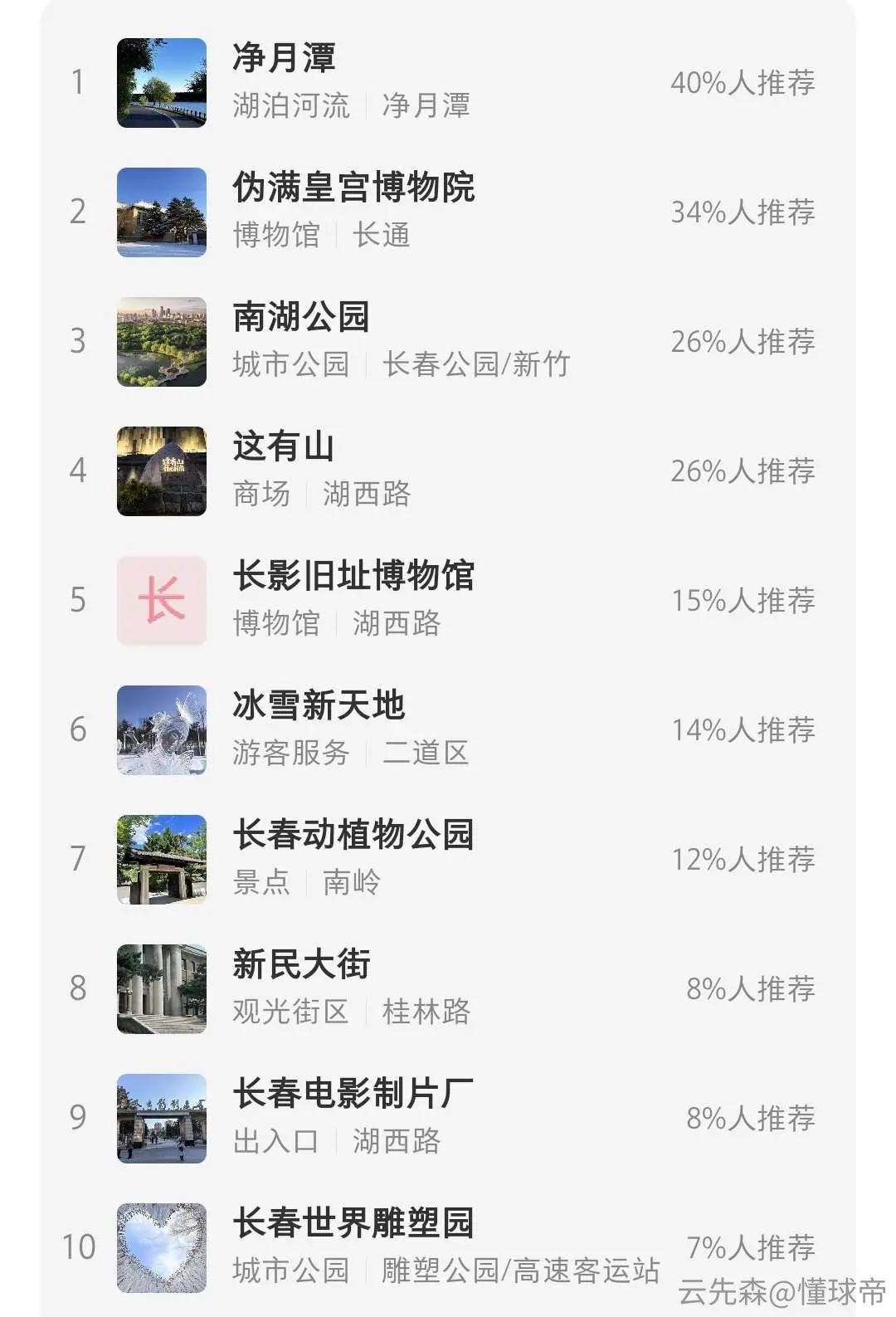This screenshot has height=1317, width=896.
Task: Open 南湖公园 details
Action: (x=448, y=341)
